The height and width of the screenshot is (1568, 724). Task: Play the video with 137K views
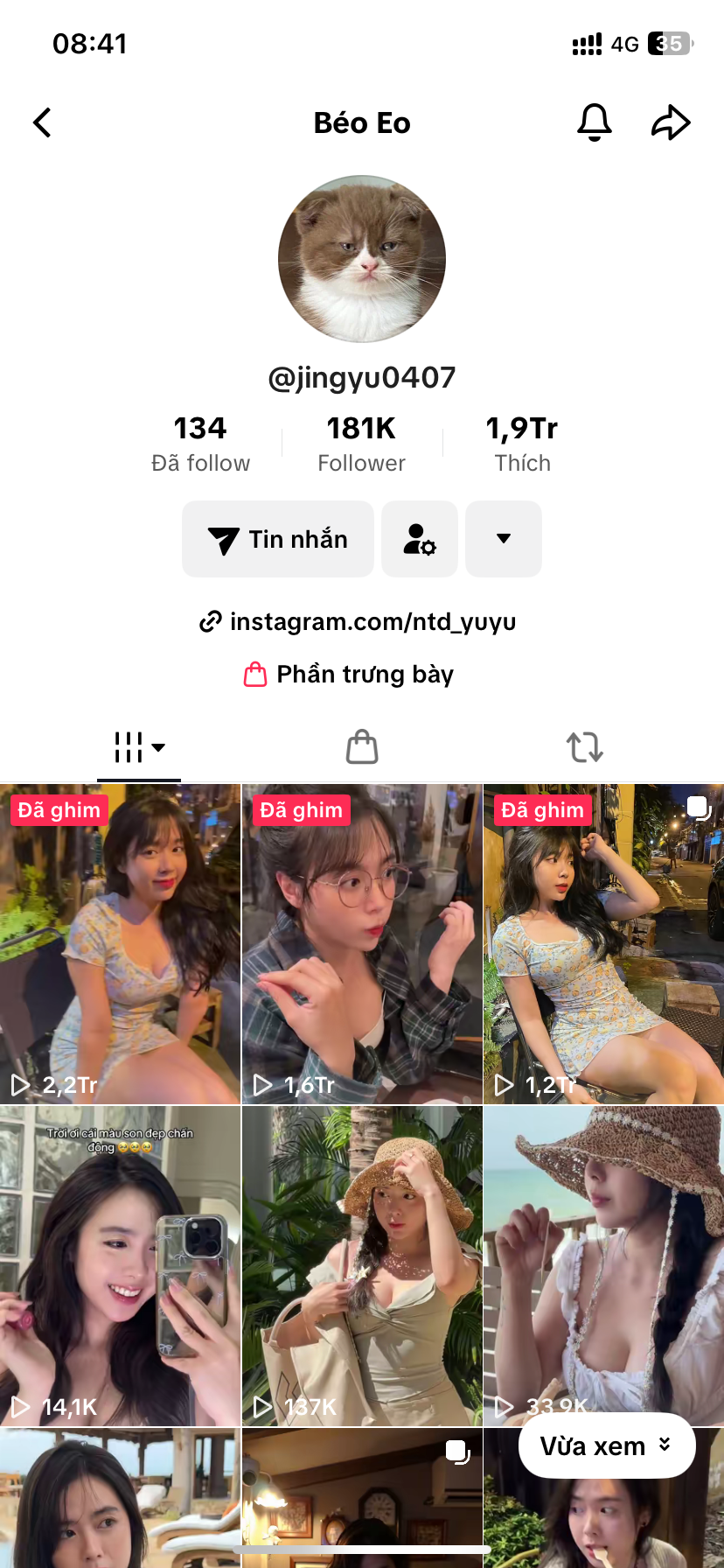(362, 1265)
